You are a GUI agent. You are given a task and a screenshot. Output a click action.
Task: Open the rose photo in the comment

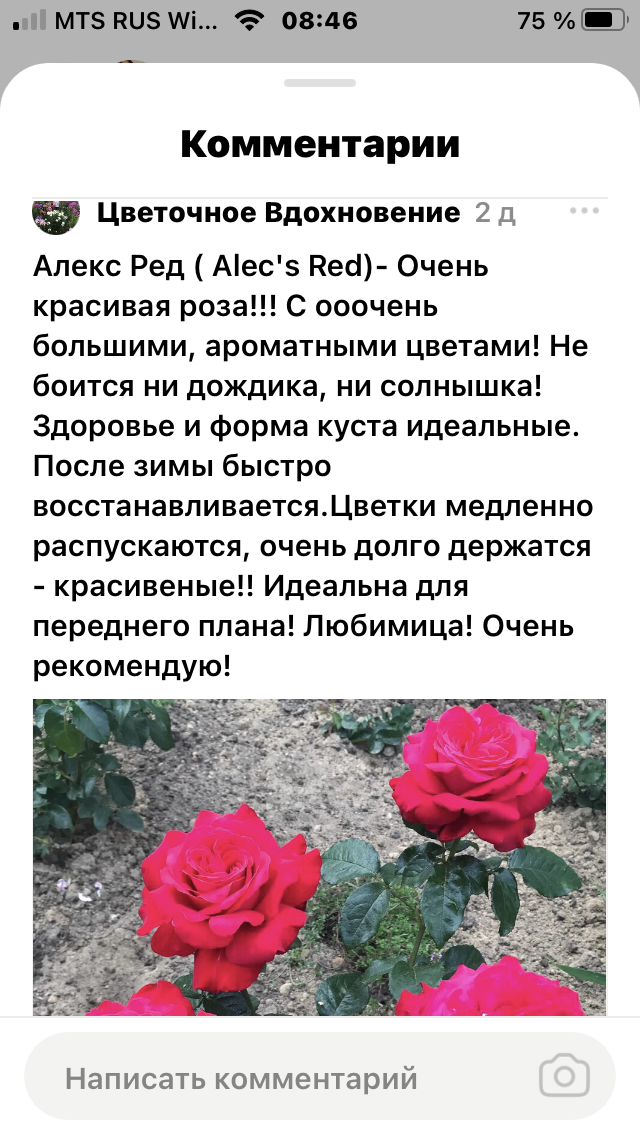point(319,857)
